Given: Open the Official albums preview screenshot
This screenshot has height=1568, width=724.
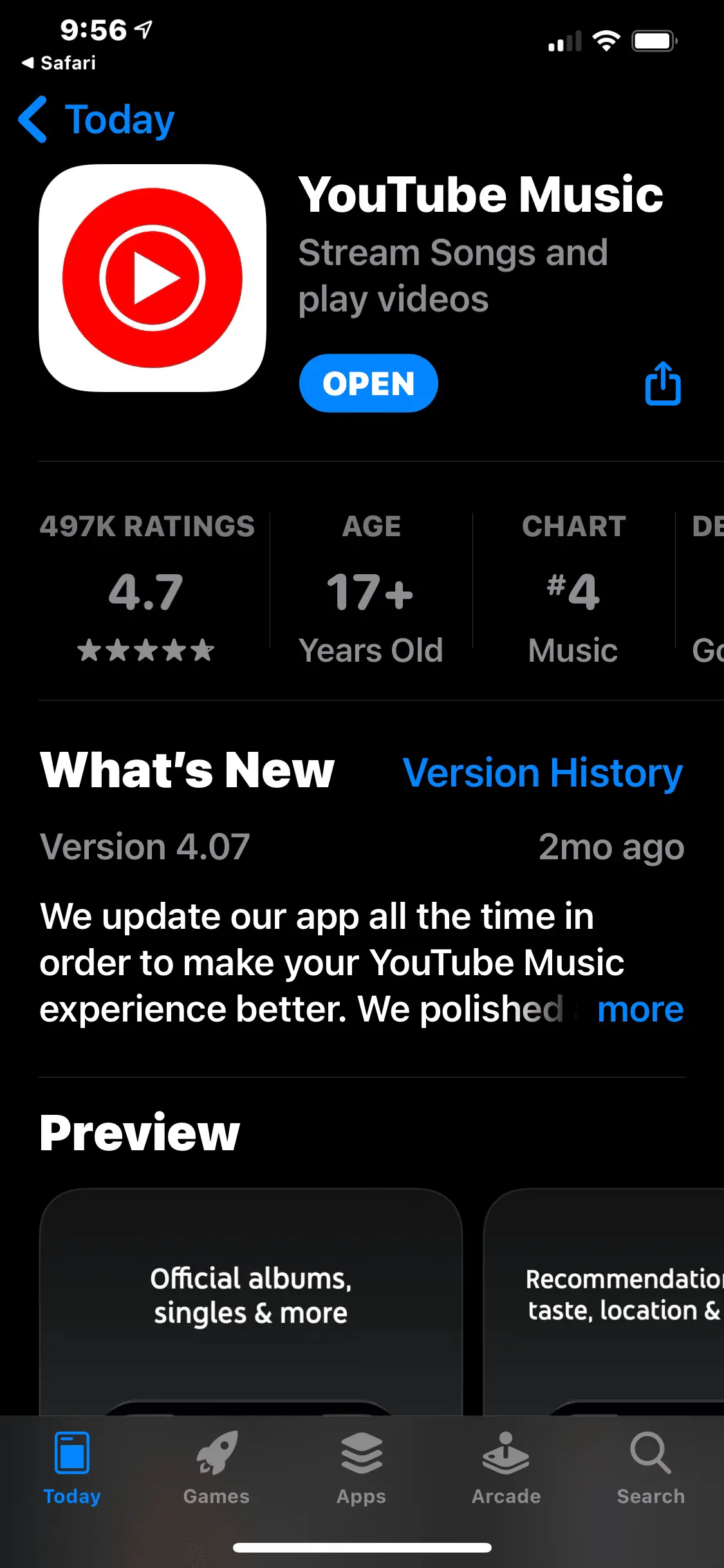Looking at the screenshot, I should (x=251, y=1300).
